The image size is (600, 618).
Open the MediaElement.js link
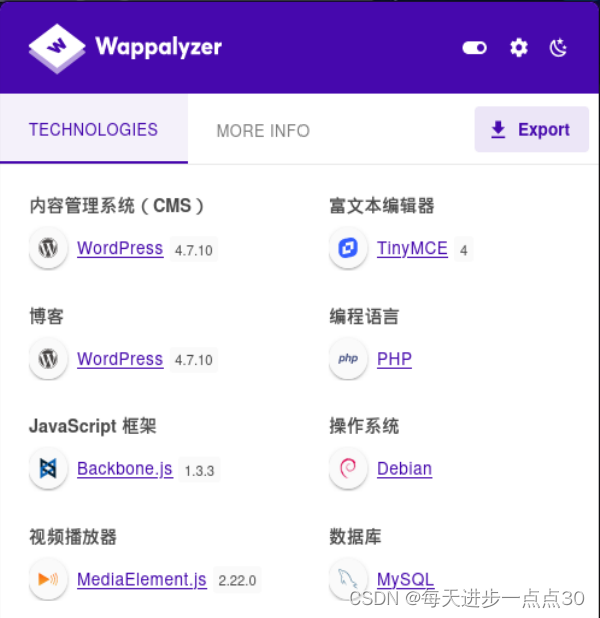[x=142, y=579]
